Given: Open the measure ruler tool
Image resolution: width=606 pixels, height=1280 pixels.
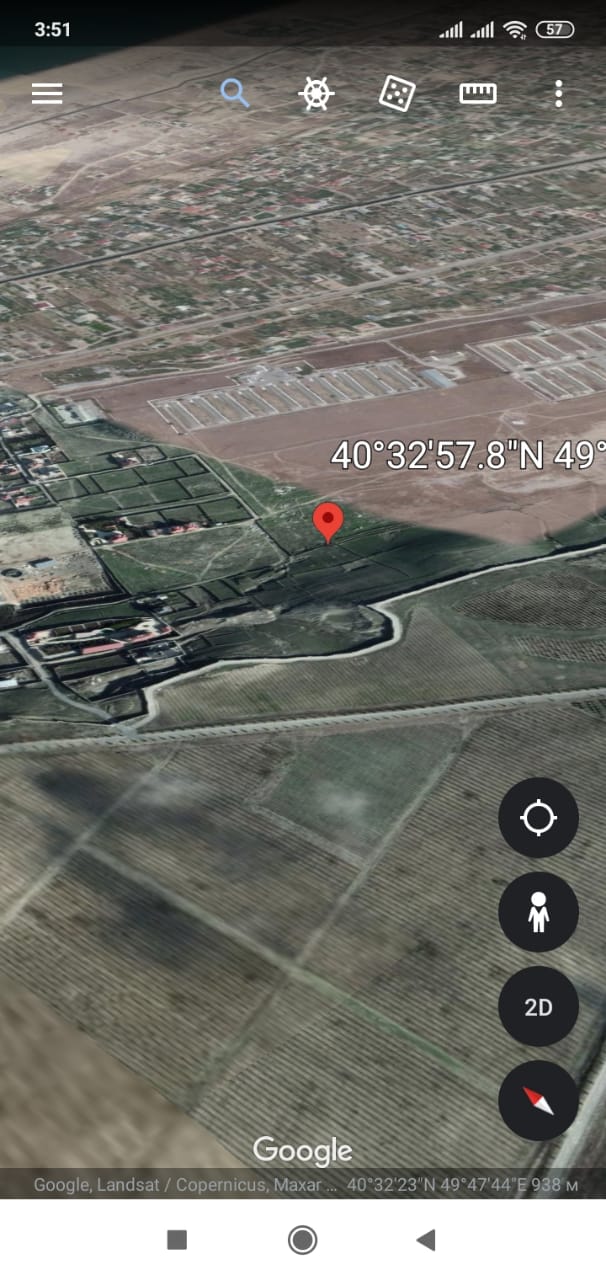Looking at the screenshot, I should point(478,94).
